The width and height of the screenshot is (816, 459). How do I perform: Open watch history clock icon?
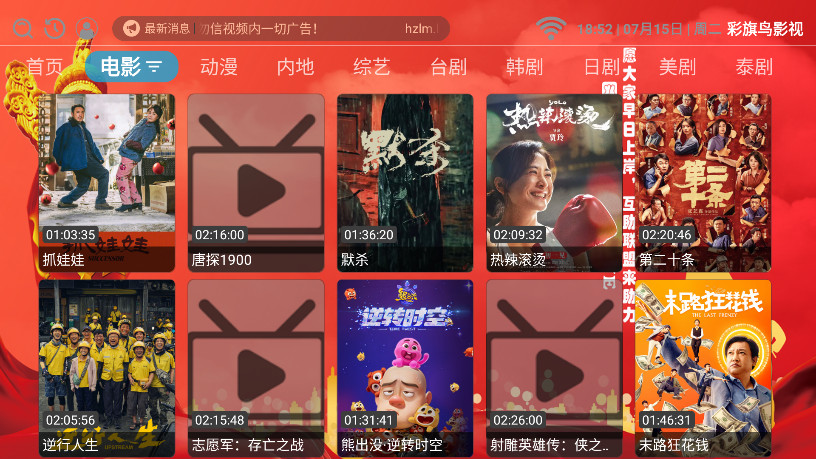pos(55,28)
